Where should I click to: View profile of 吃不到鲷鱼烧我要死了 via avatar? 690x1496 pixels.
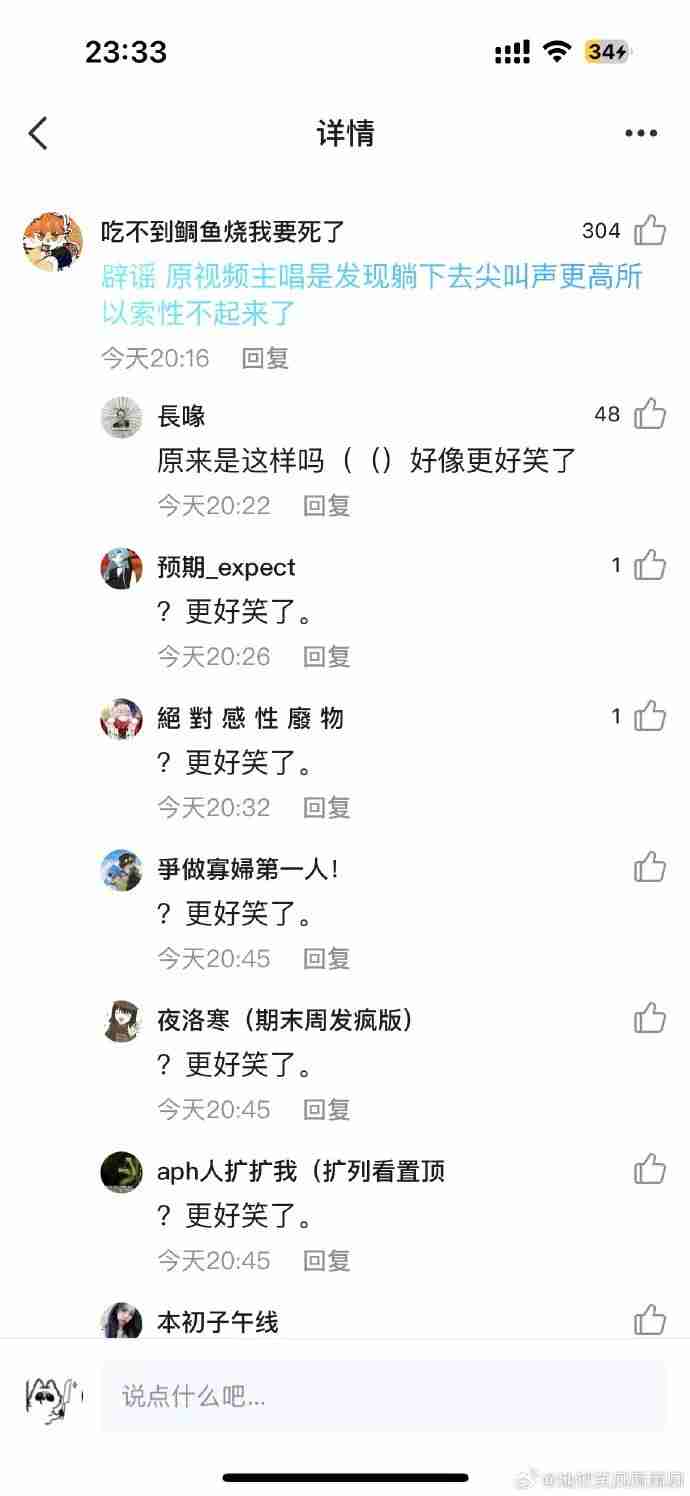[52, 241]
